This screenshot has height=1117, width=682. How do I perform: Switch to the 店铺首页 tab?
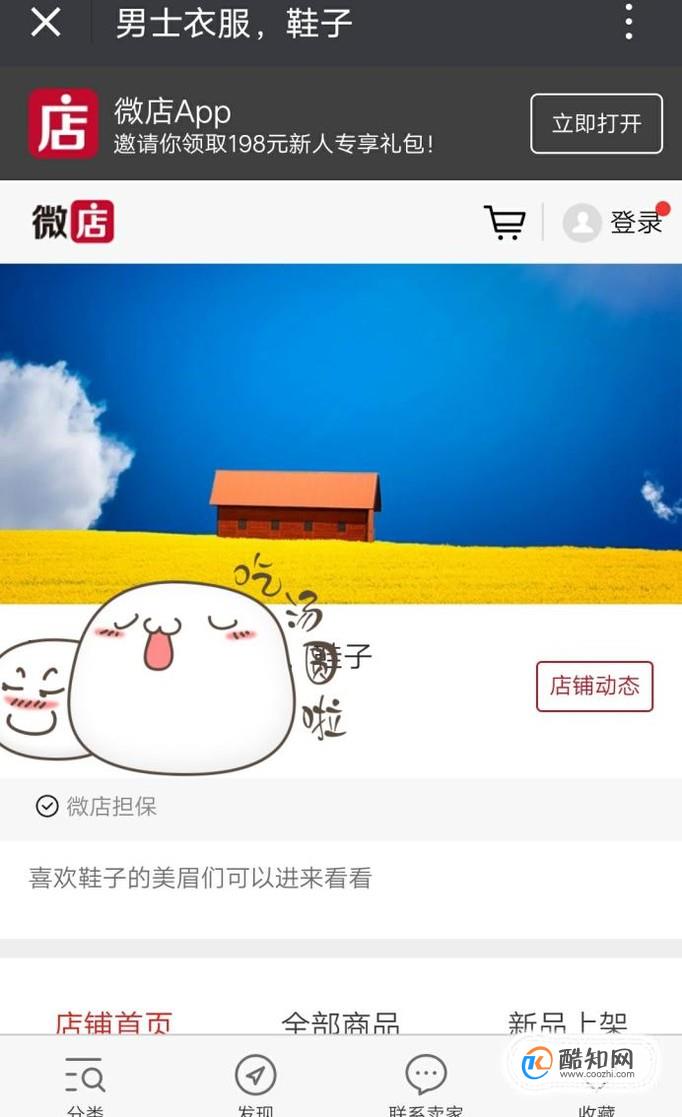coord(113,1022)
